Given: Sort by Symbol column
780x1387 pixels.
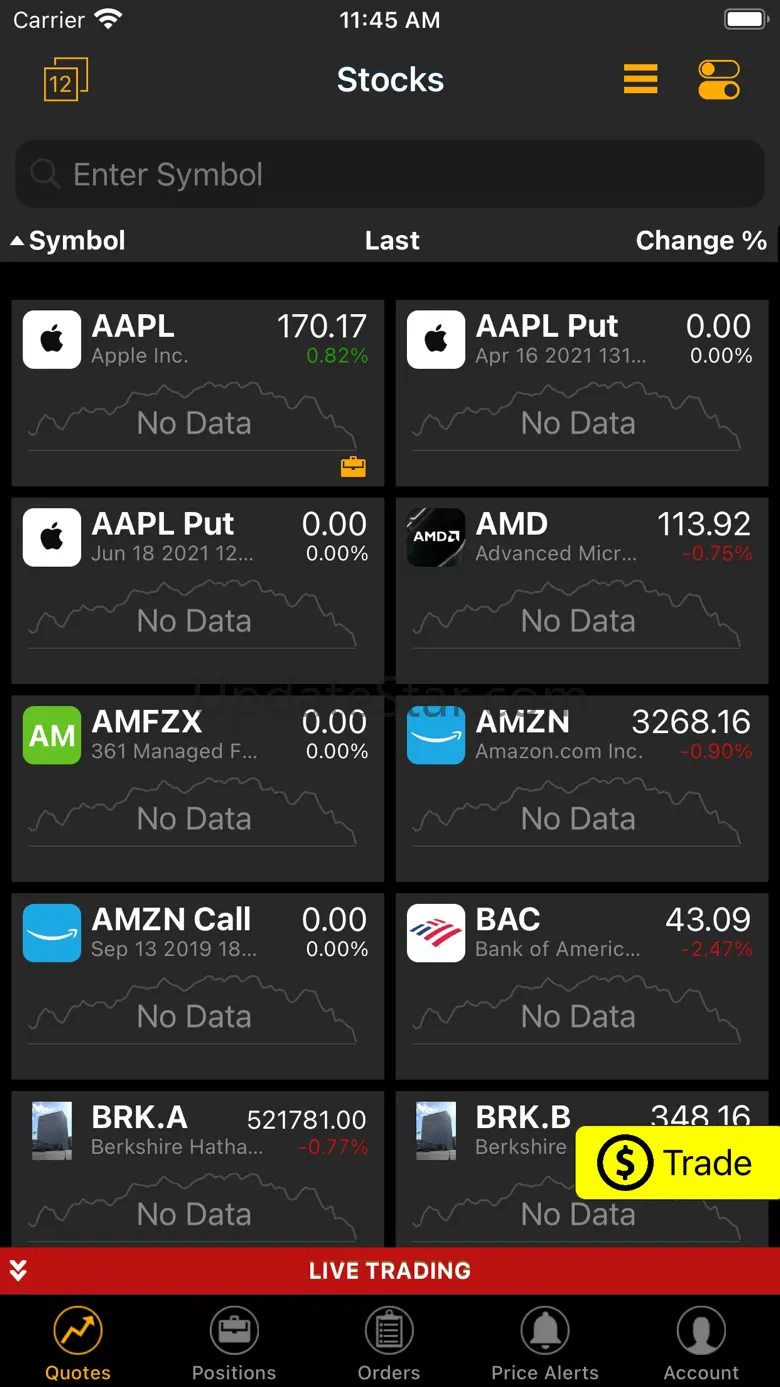Looking at the screenshot, I should pyautogui.click(x=68, y=241).
